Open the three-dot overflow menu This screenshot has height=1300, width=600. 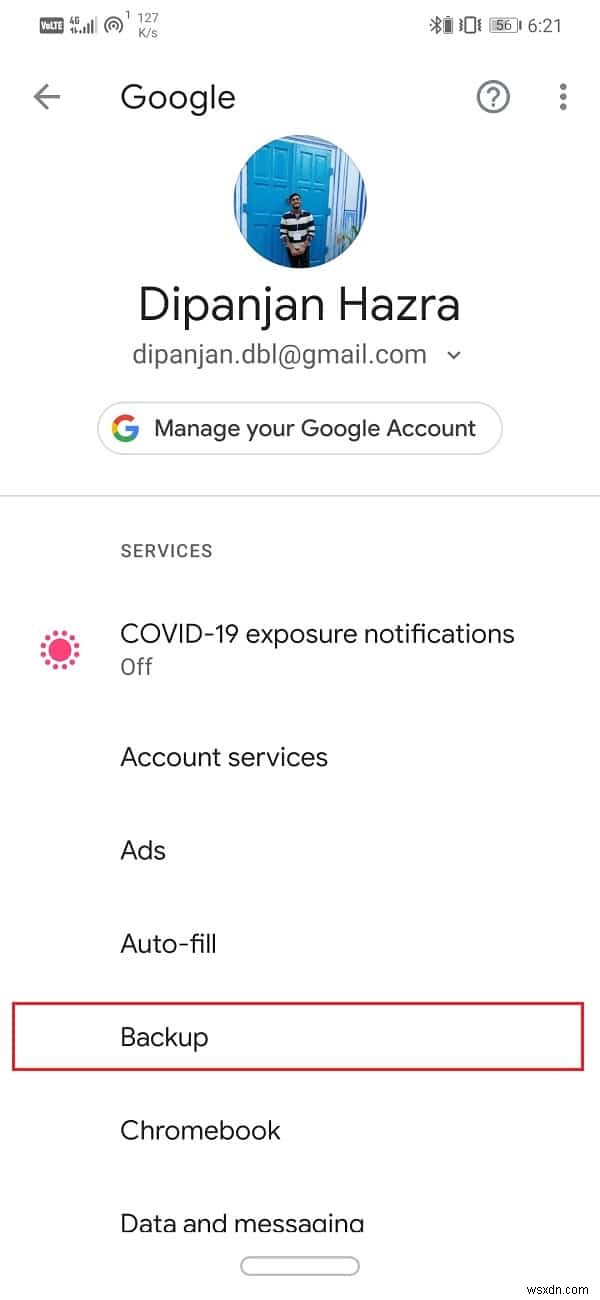pyautogui.click(x=563, y=97)
